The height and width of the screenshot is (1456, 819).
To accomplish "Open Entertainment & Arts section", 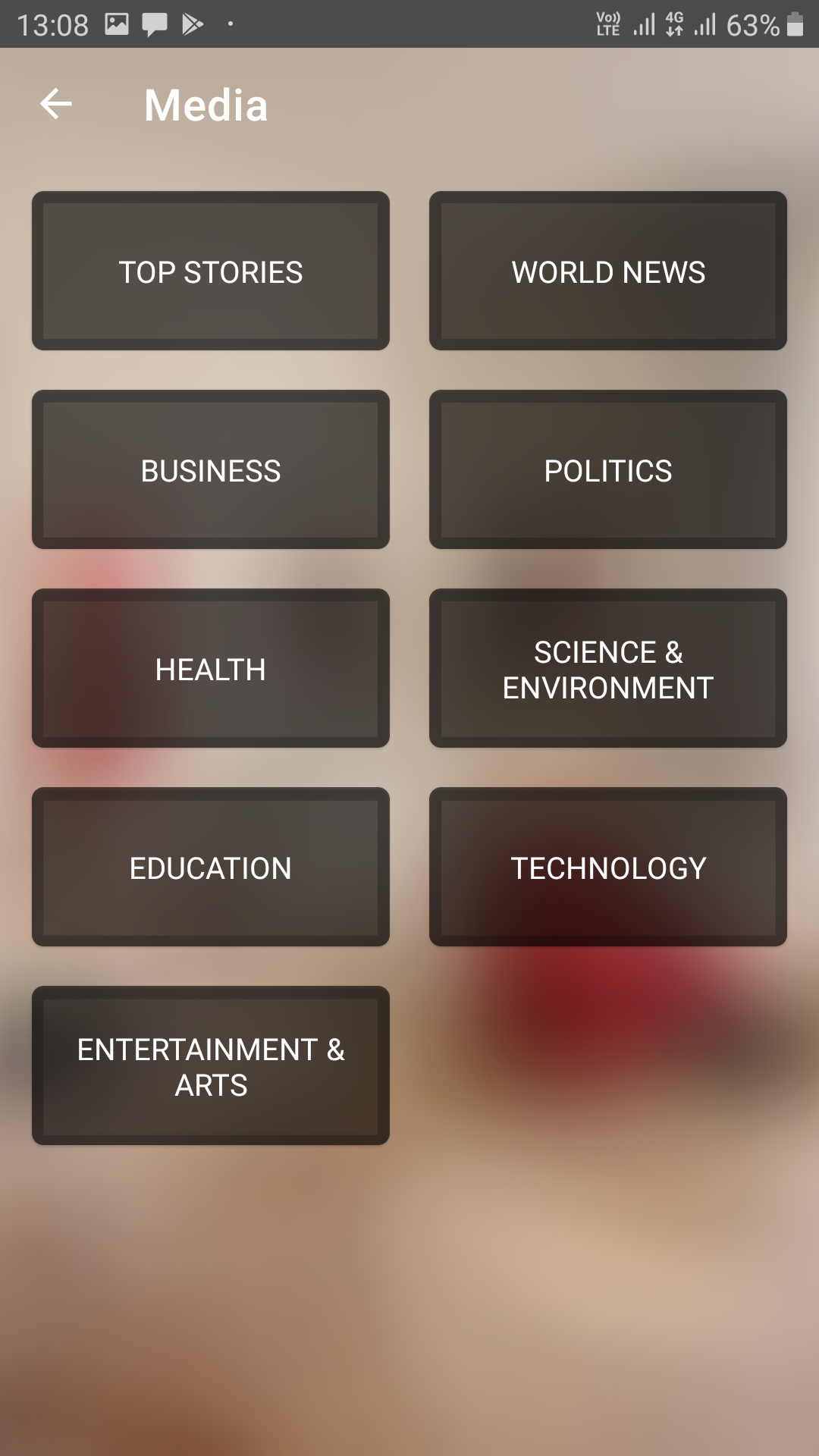I will (211, 1066).
